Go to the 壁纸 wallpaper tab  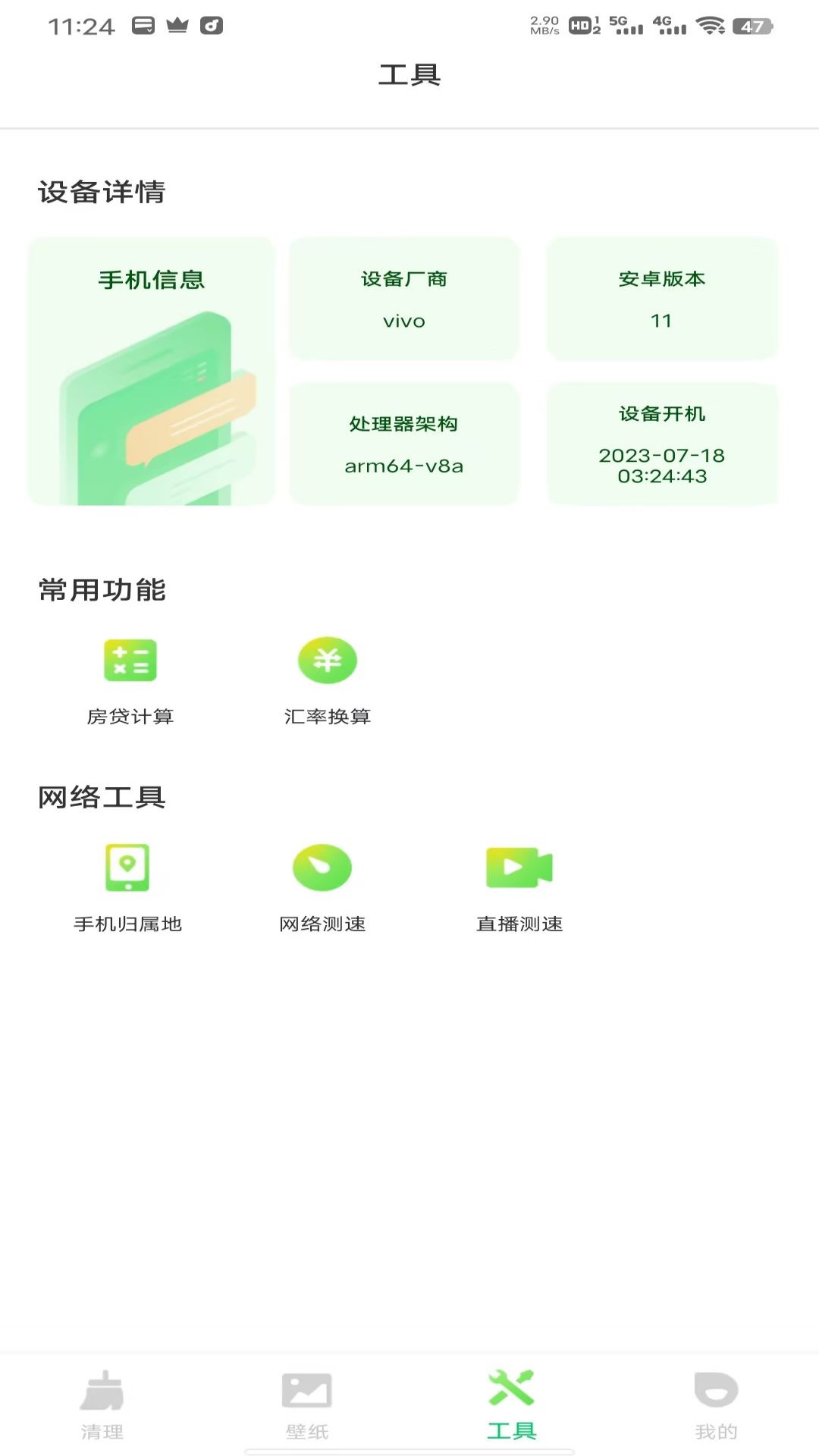(307, 1404)
